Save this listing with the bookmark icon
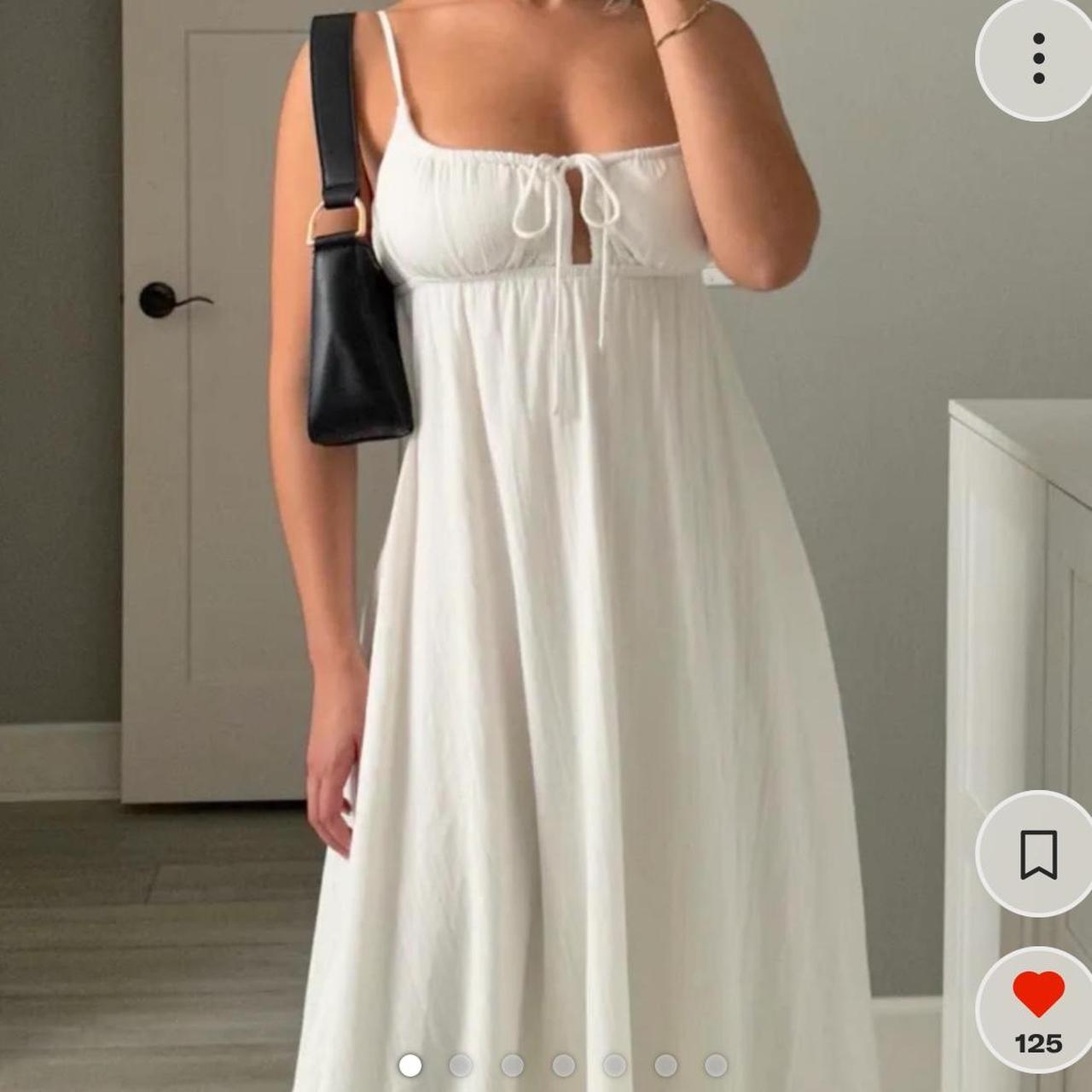The height and width of the screenshot is (1092, 1092). (x=1038, y=854)
